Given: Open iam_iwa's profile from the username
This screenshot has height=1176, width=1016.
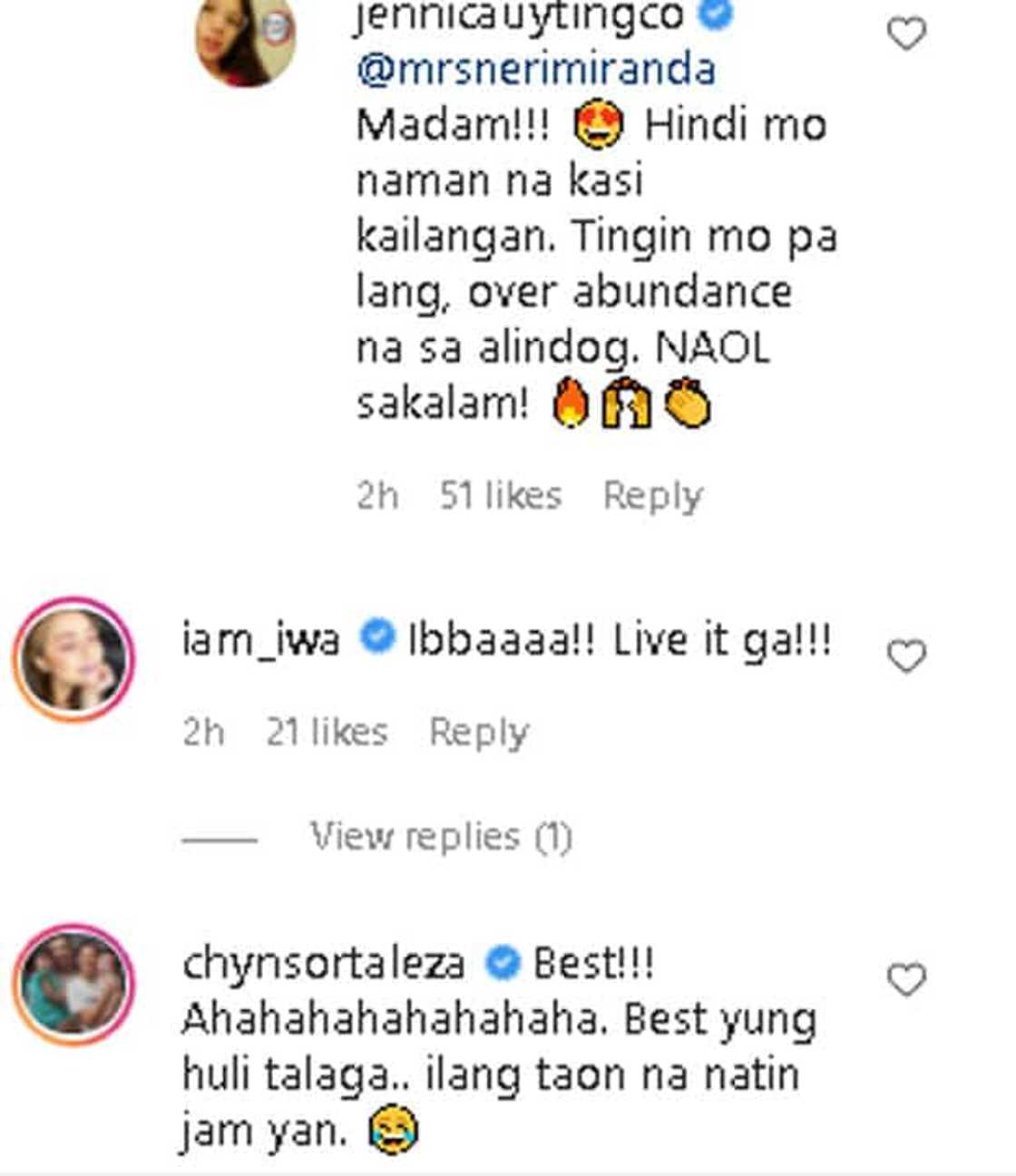Looking at the screenshot, I should click(260, 641).
